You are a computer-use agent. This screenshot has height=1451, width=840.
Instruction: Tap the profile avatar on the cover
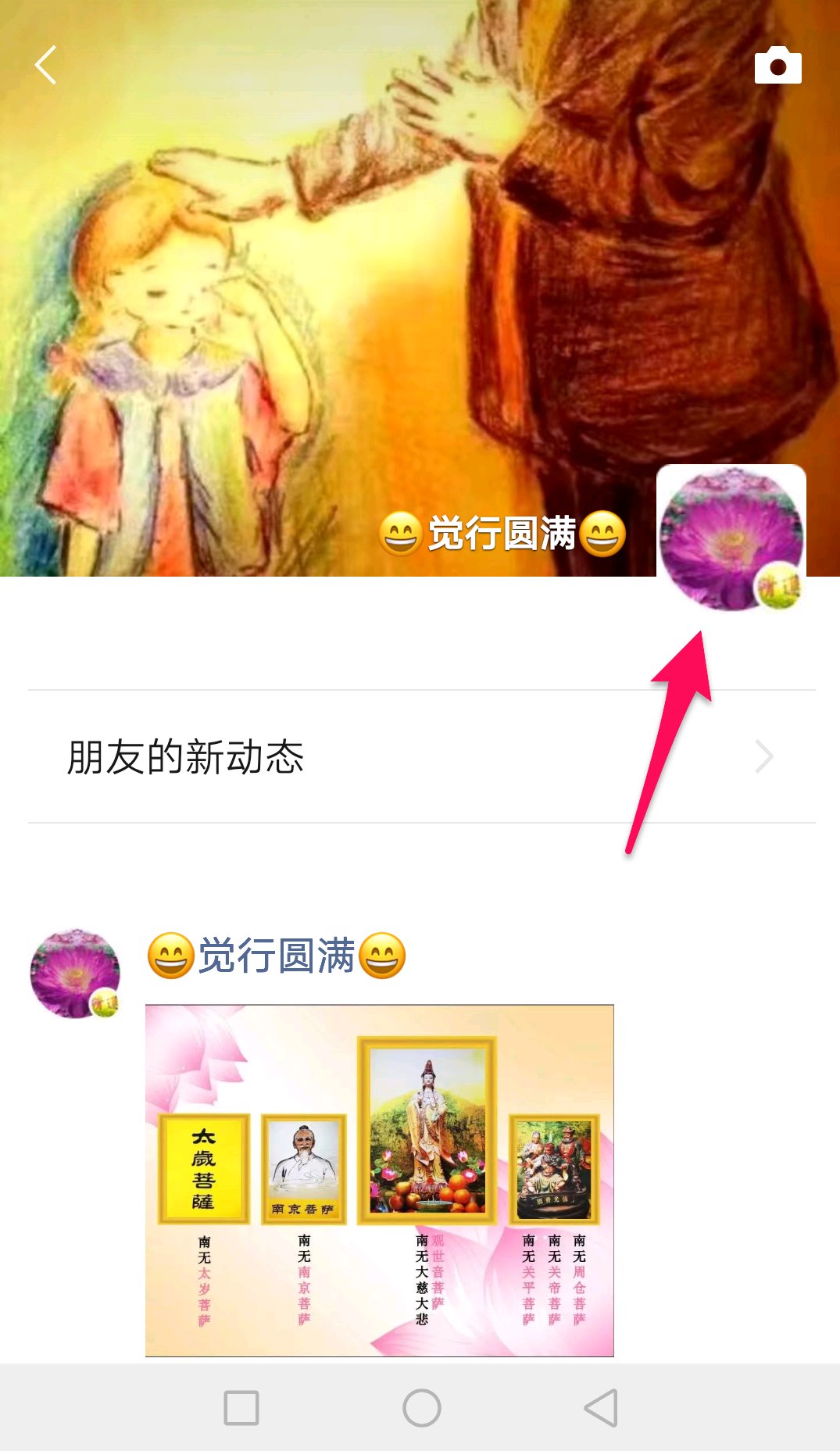pos(731,538)
